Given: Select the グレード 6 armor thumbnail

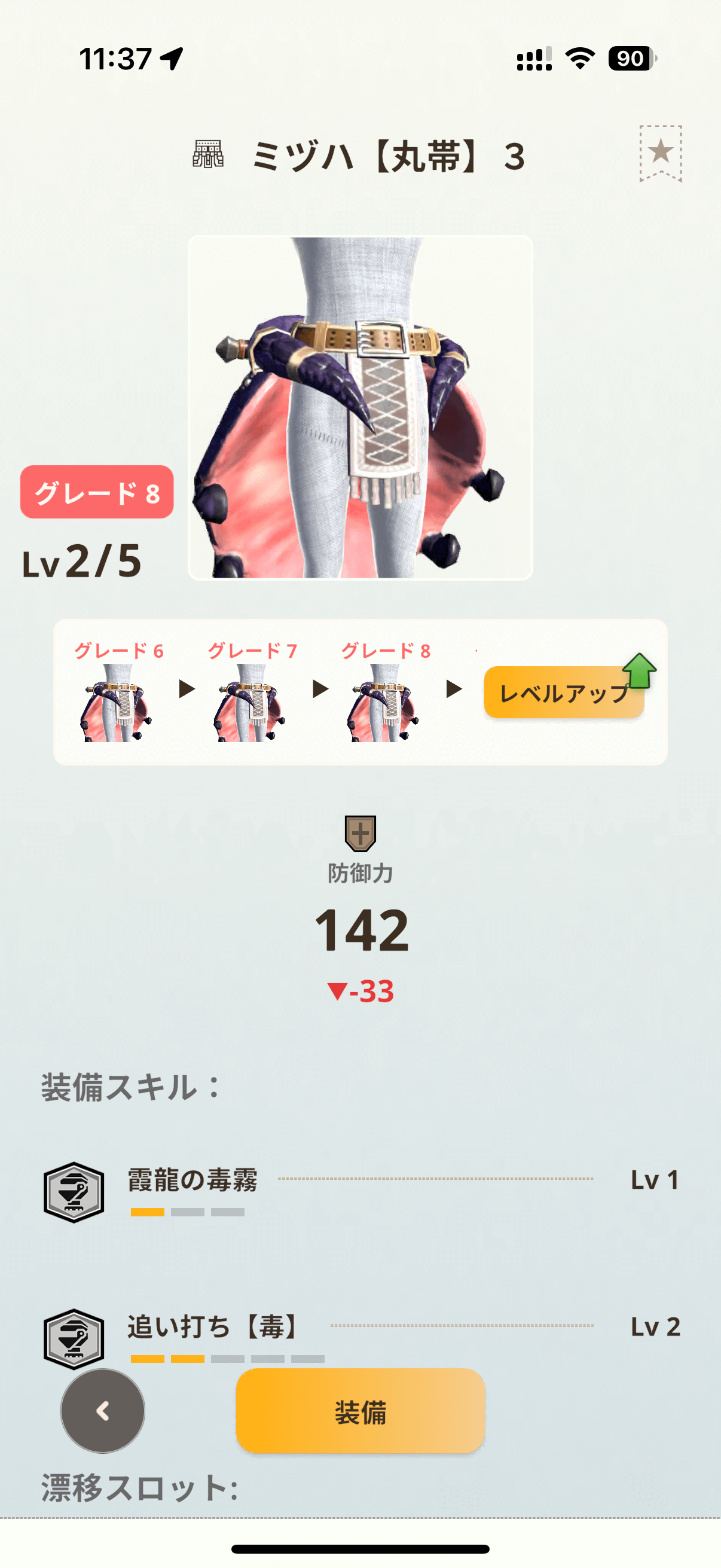Looking at the screenshot, I should (117, 702).
